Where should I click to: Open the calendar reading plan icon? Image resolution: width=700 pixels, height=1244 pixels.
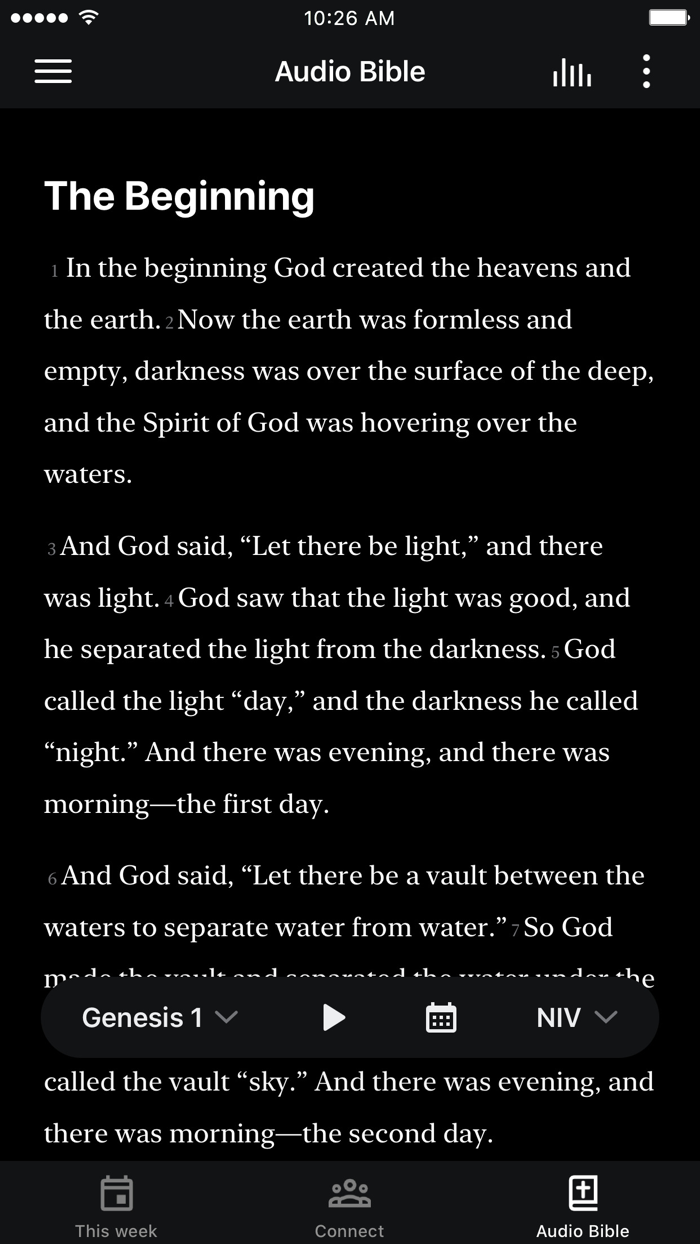point(441,1018)
